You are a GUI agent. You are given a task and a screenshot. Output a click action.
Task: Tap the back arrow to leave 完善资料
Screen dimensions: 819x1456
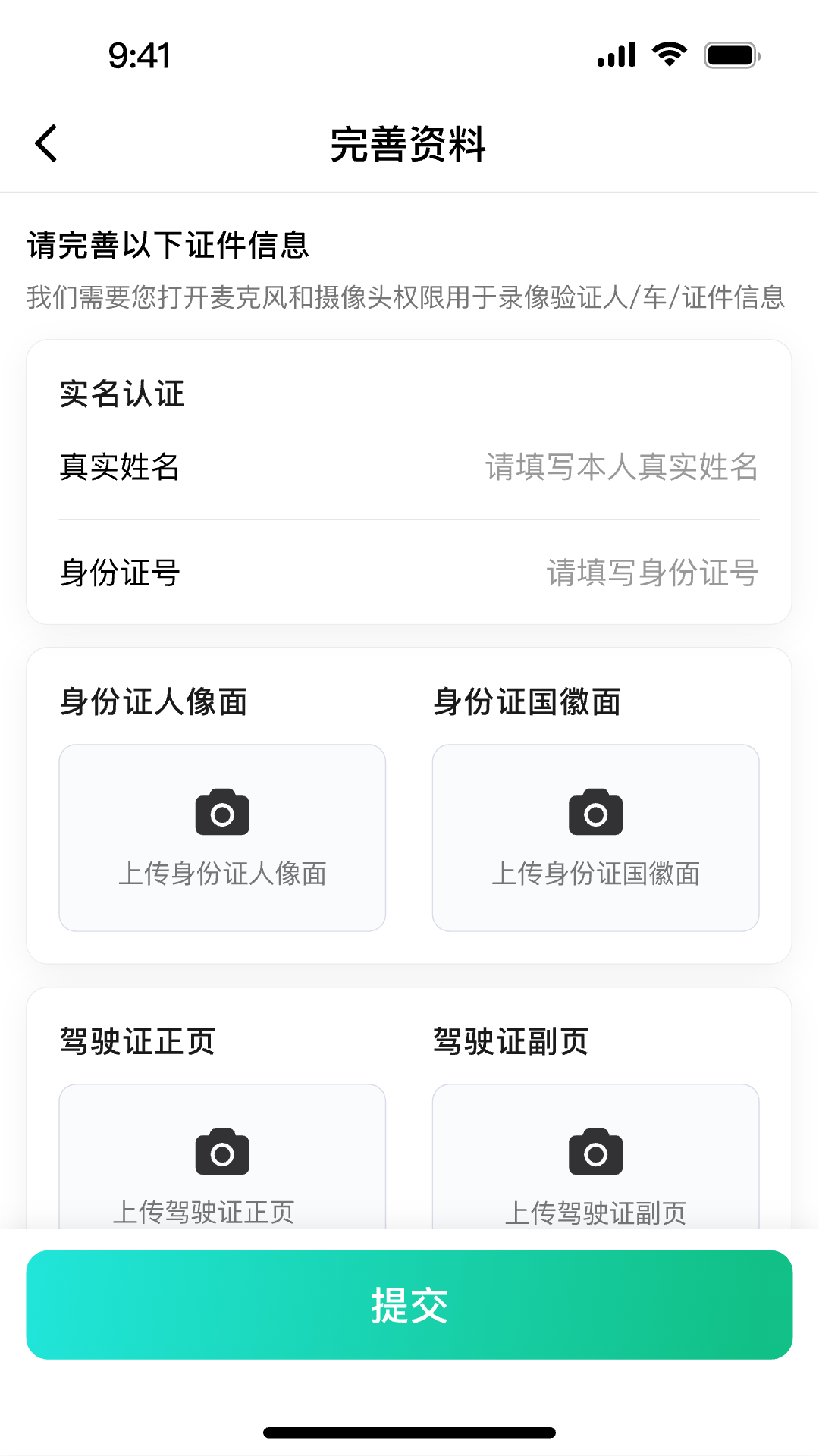45,143
